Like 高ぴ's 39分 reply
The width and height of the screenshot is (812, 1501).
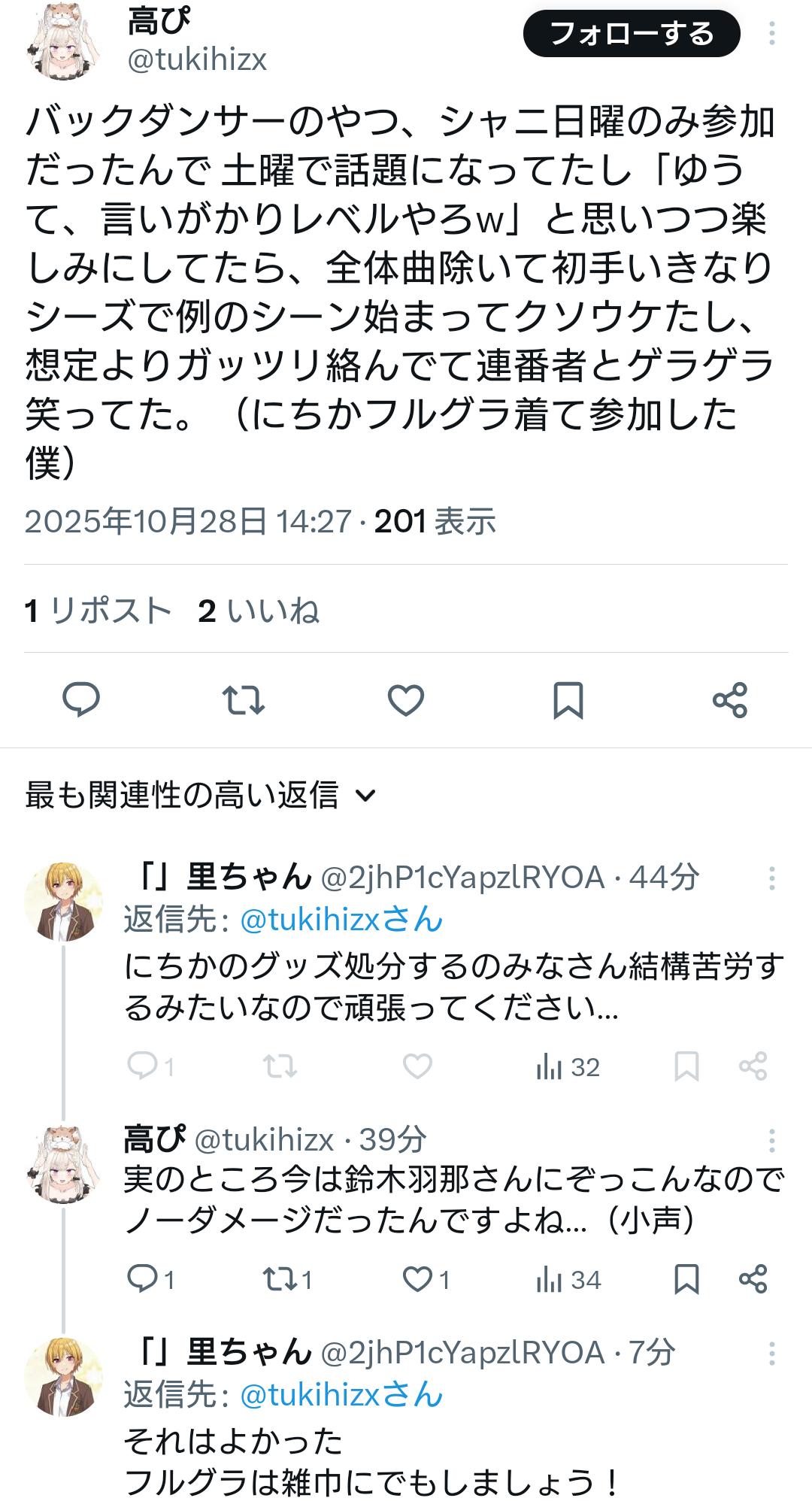418,1279
